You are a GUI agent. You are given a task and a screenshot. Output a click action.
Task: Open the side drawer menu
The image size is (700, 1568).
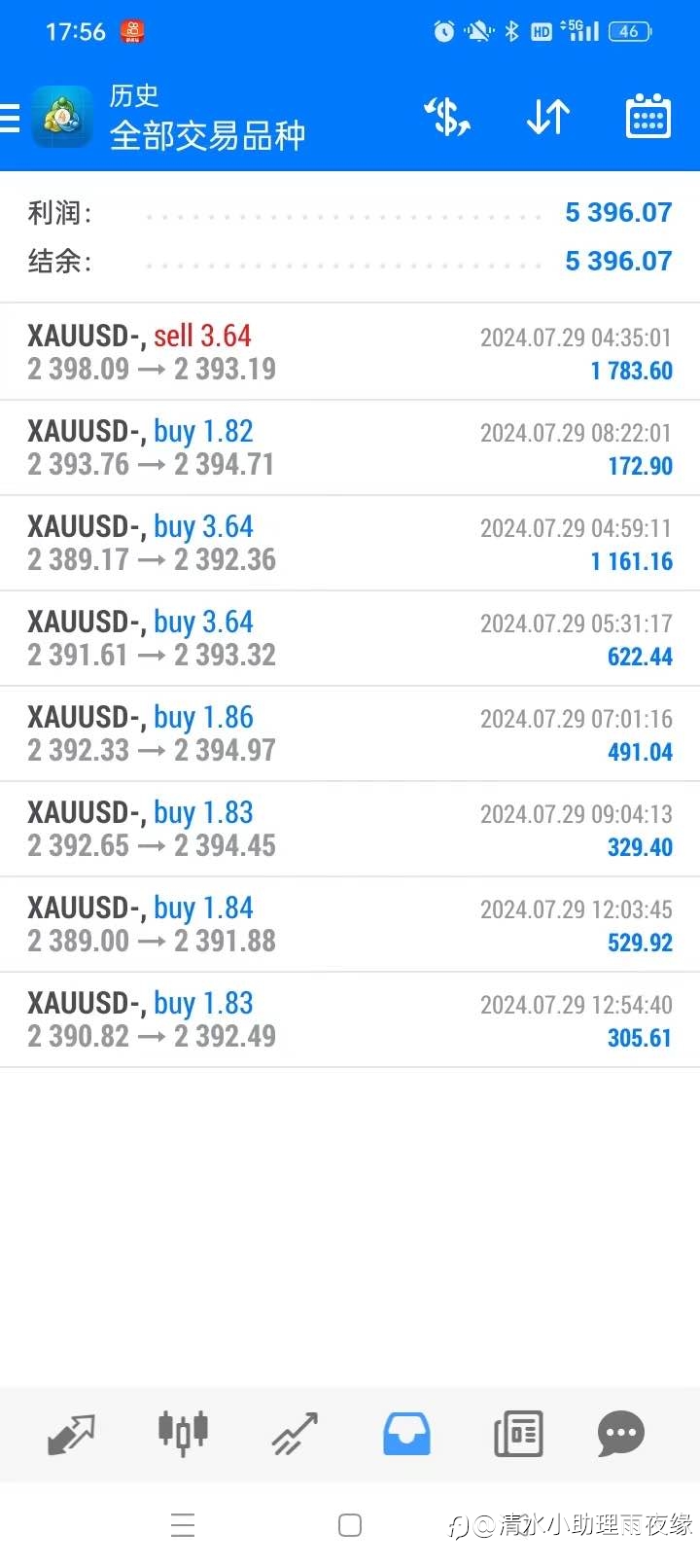tap(10, 118)
